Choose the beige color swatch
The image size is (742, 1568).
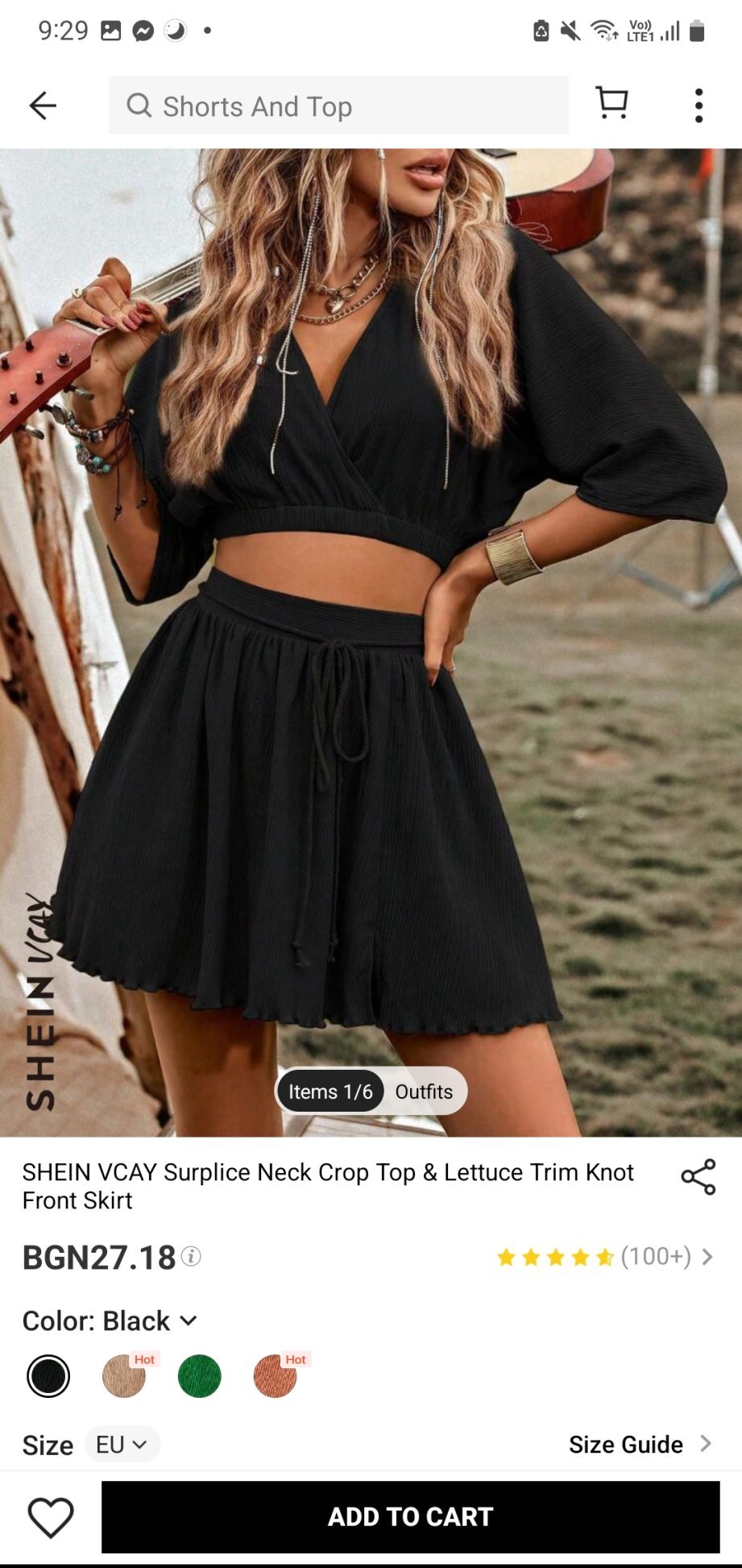tap(124, 1375)
